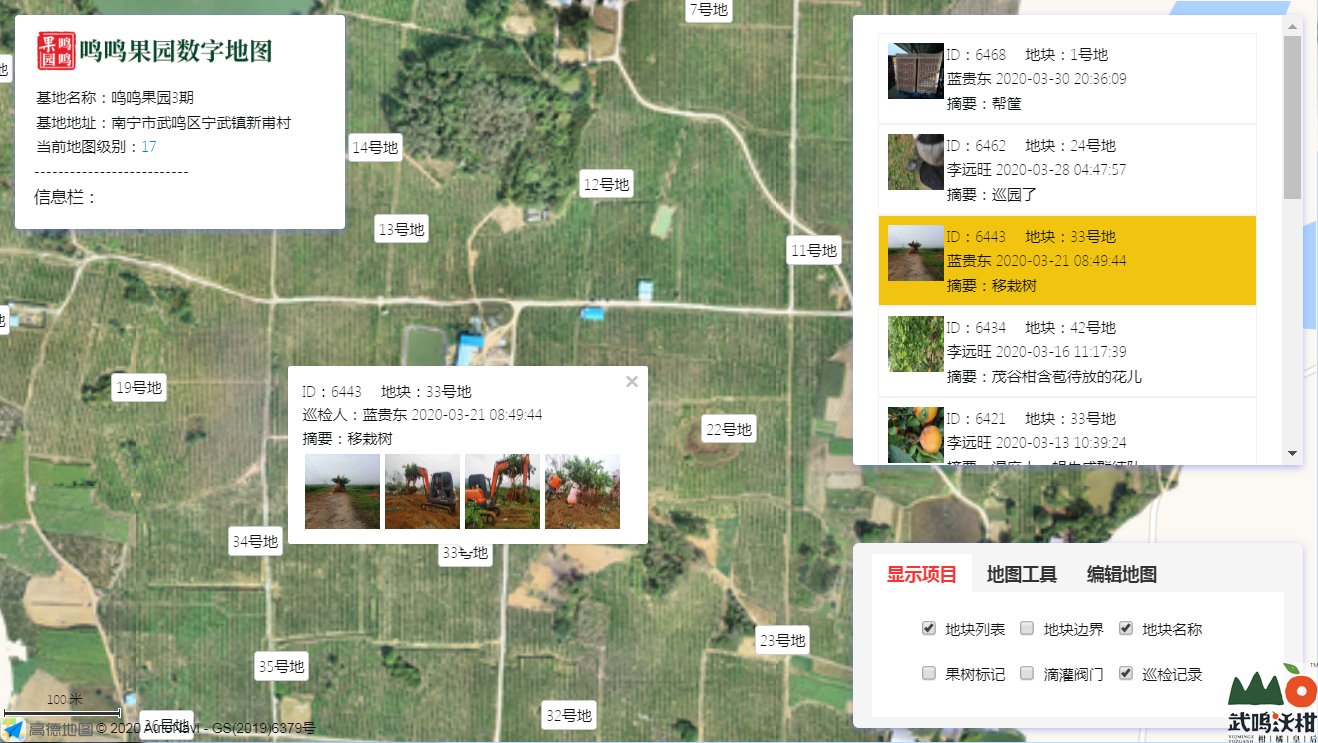Screen dimensions: 1318x743
Task: Open inspection record ID 6434
Action: coord(1067,352)
